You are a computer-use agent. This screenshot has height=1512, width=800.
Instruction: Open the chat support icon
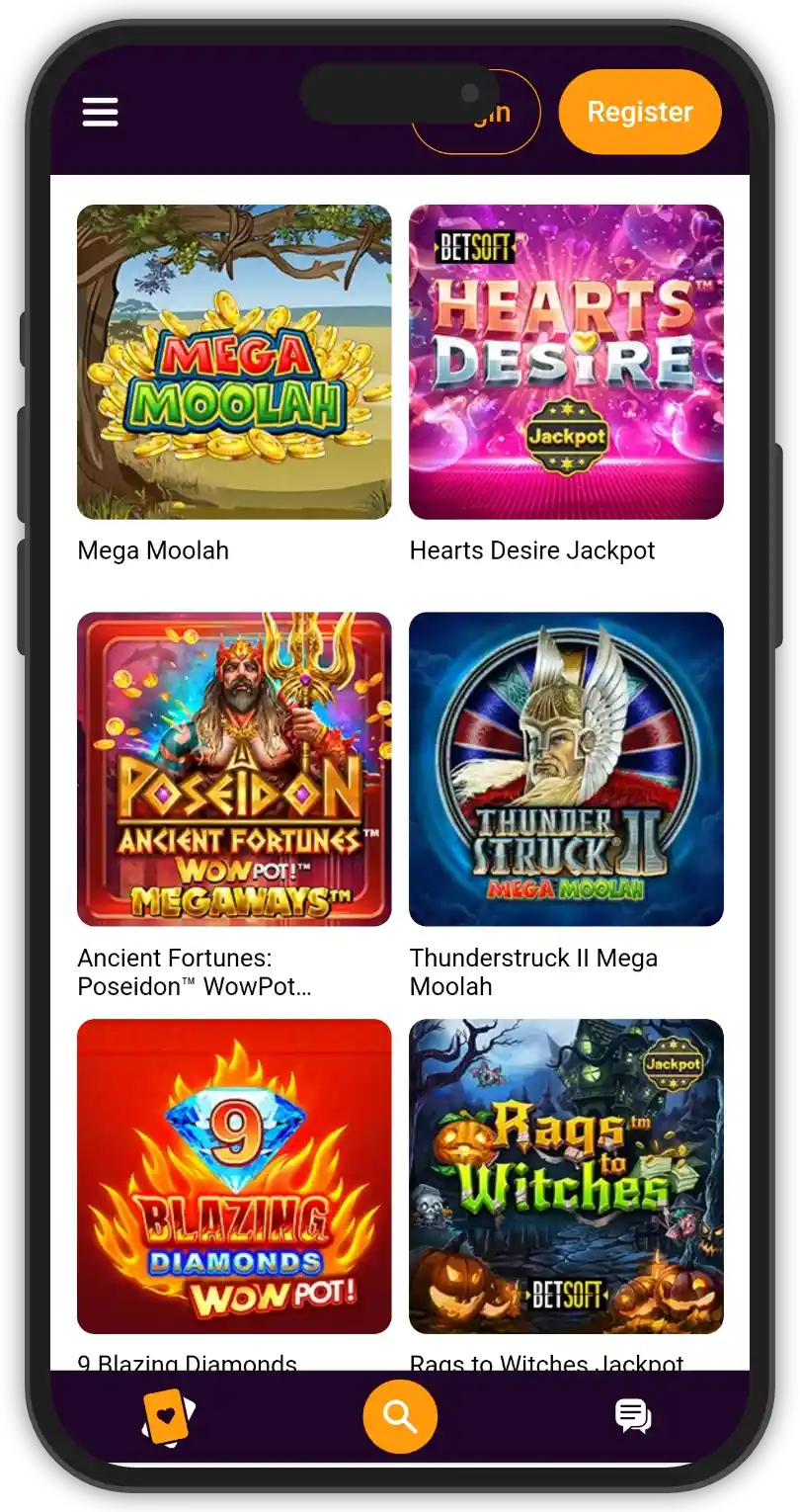pos(633,1416)
